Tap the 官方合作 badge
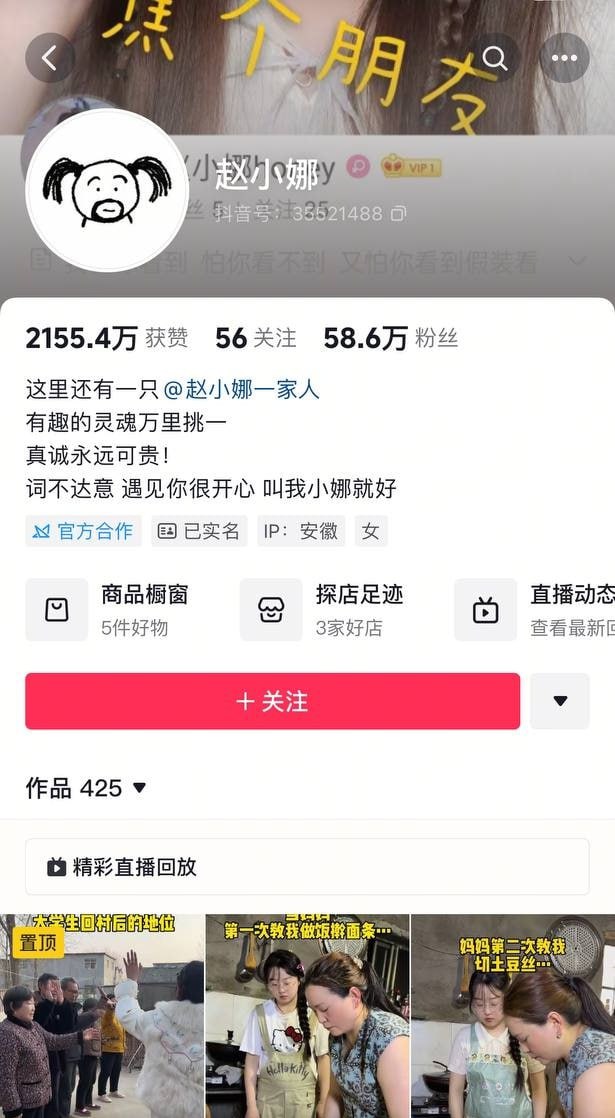Viewport: 615px width, 1118px height. [83, 531]
